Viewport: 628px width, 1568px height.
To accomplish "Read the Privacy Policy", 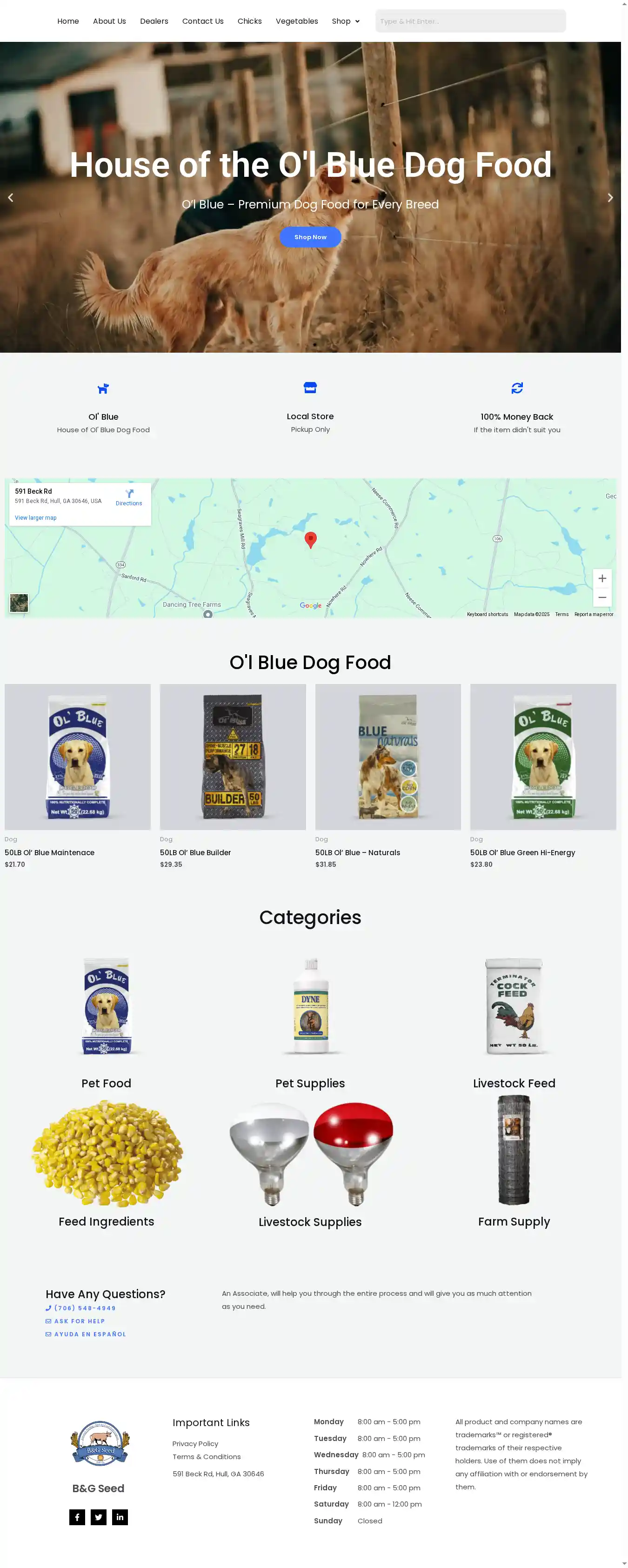I will [x=195, y=1443].
